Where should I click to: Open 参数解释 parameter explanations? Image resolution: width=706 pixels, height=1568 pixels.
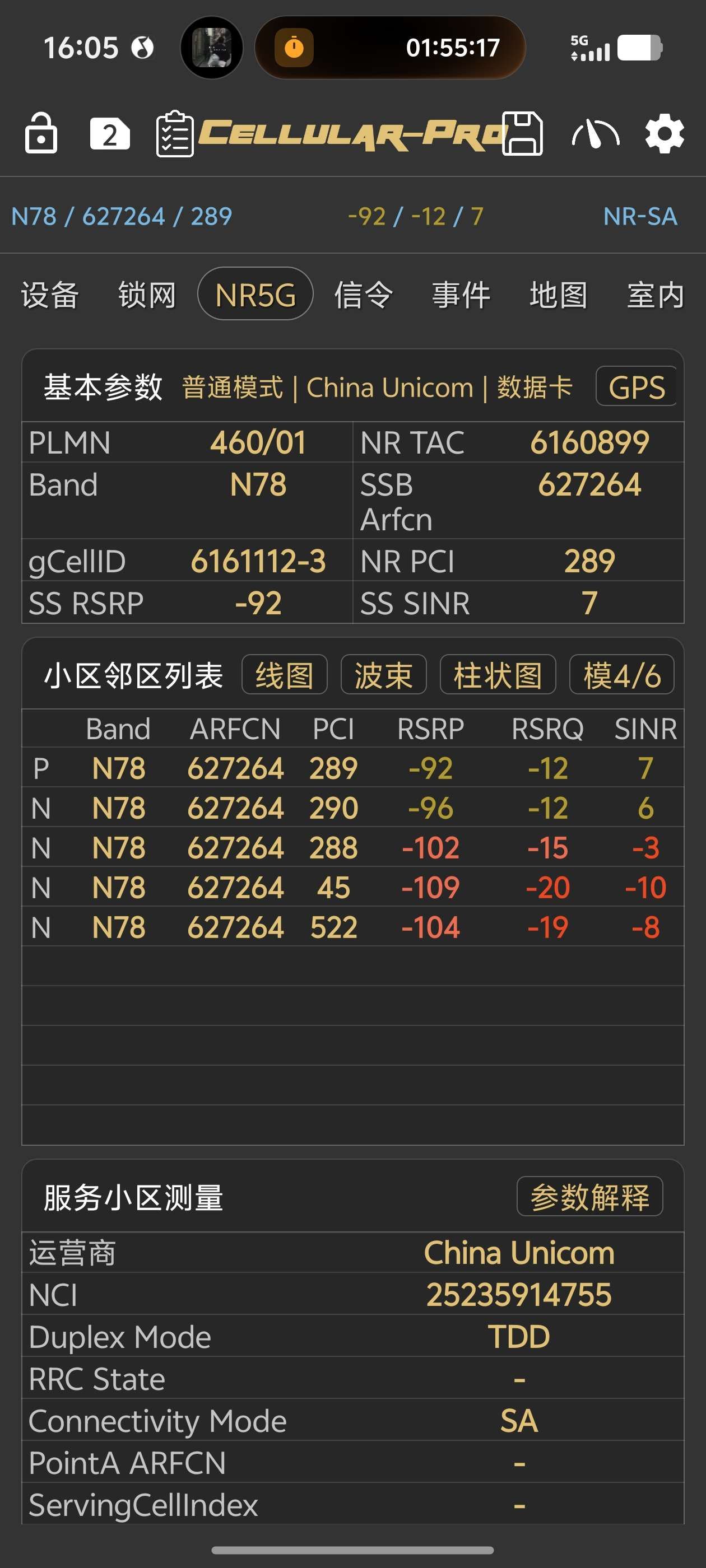point(589,1197)
